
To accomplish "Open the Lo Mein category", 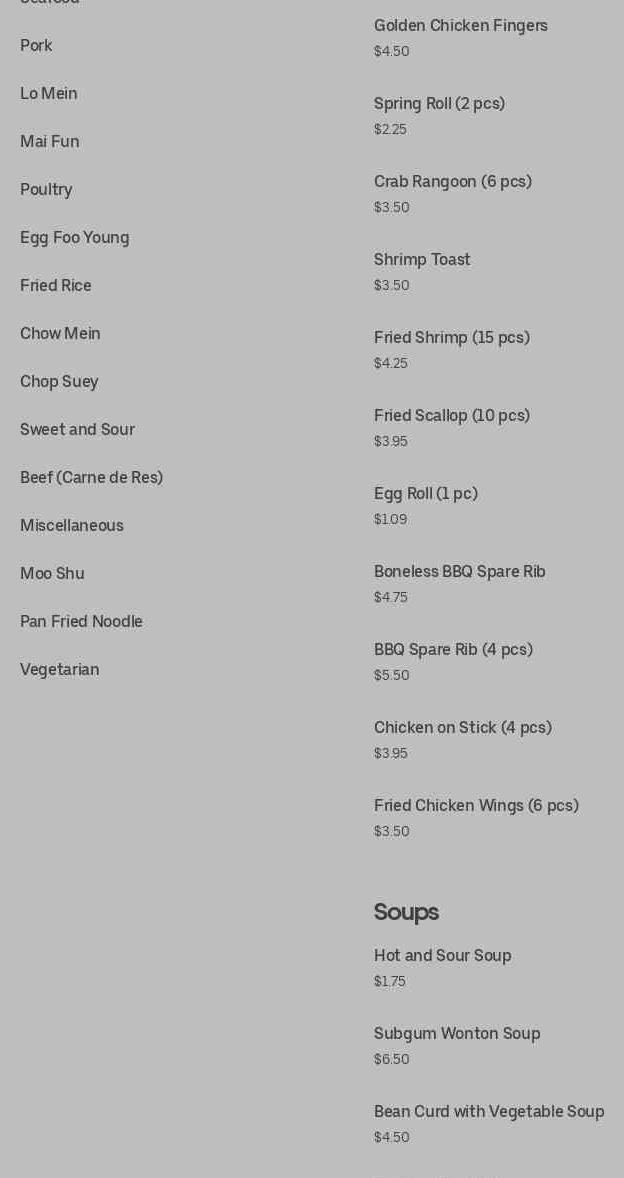I will (48, 94).
